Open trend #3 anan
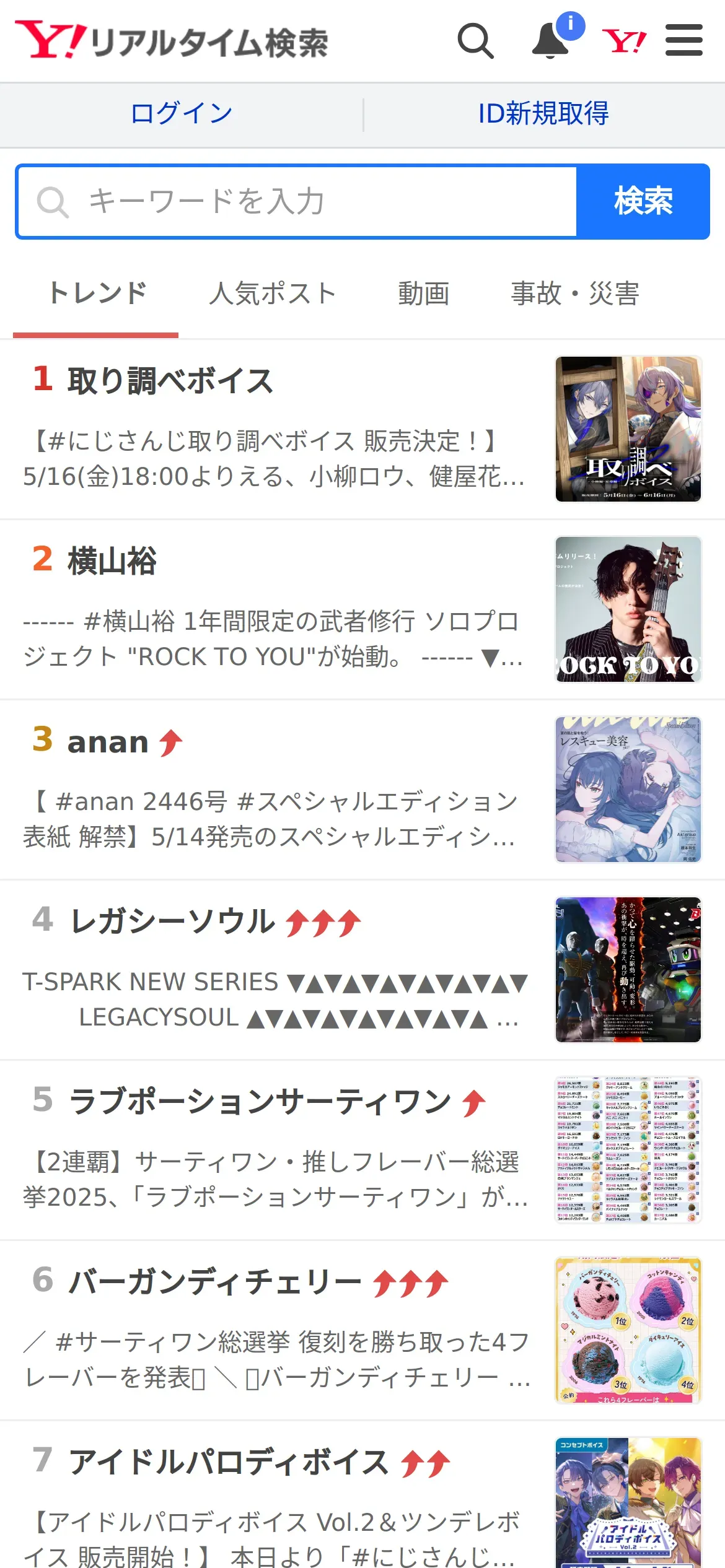 coord(108,742)
